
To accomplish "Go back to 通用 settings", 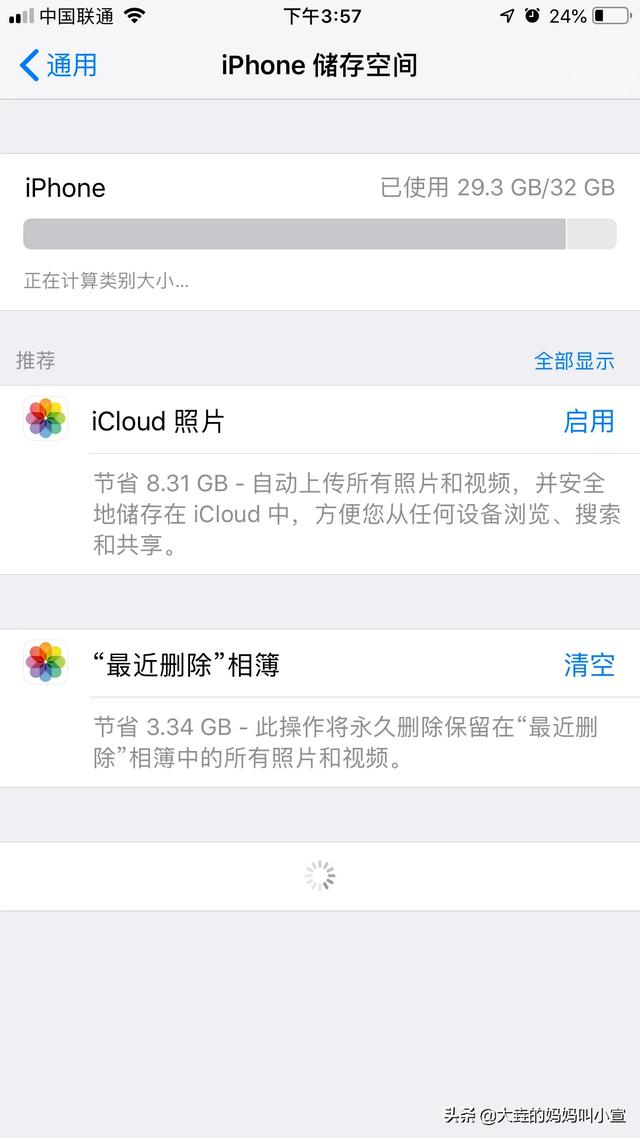I will coord(59,66).
